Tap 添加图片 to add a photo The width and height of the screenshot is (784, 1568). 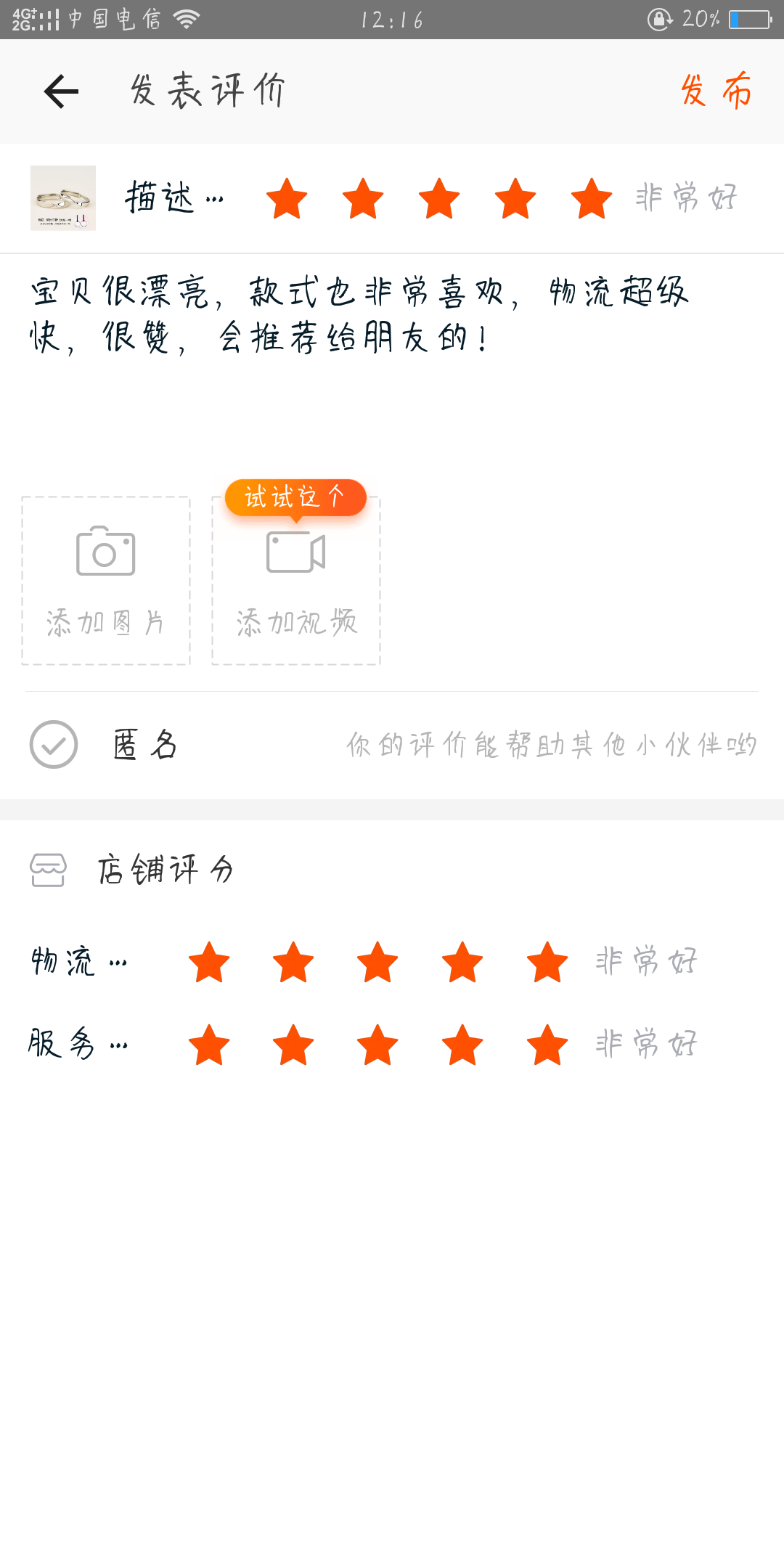(106, 581)
